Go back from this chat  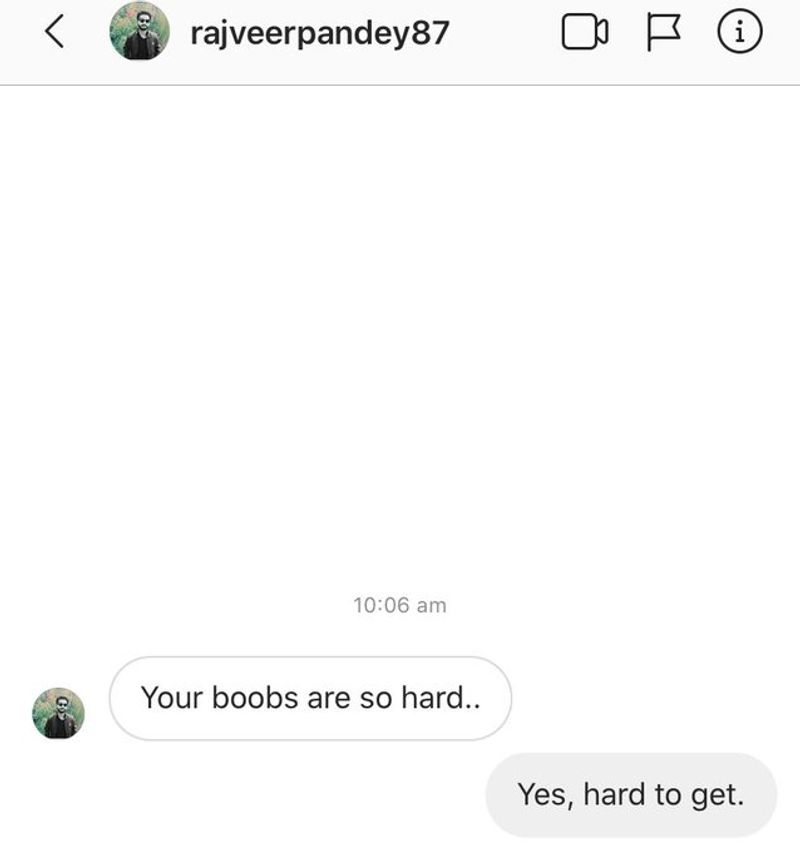(55, 33)
